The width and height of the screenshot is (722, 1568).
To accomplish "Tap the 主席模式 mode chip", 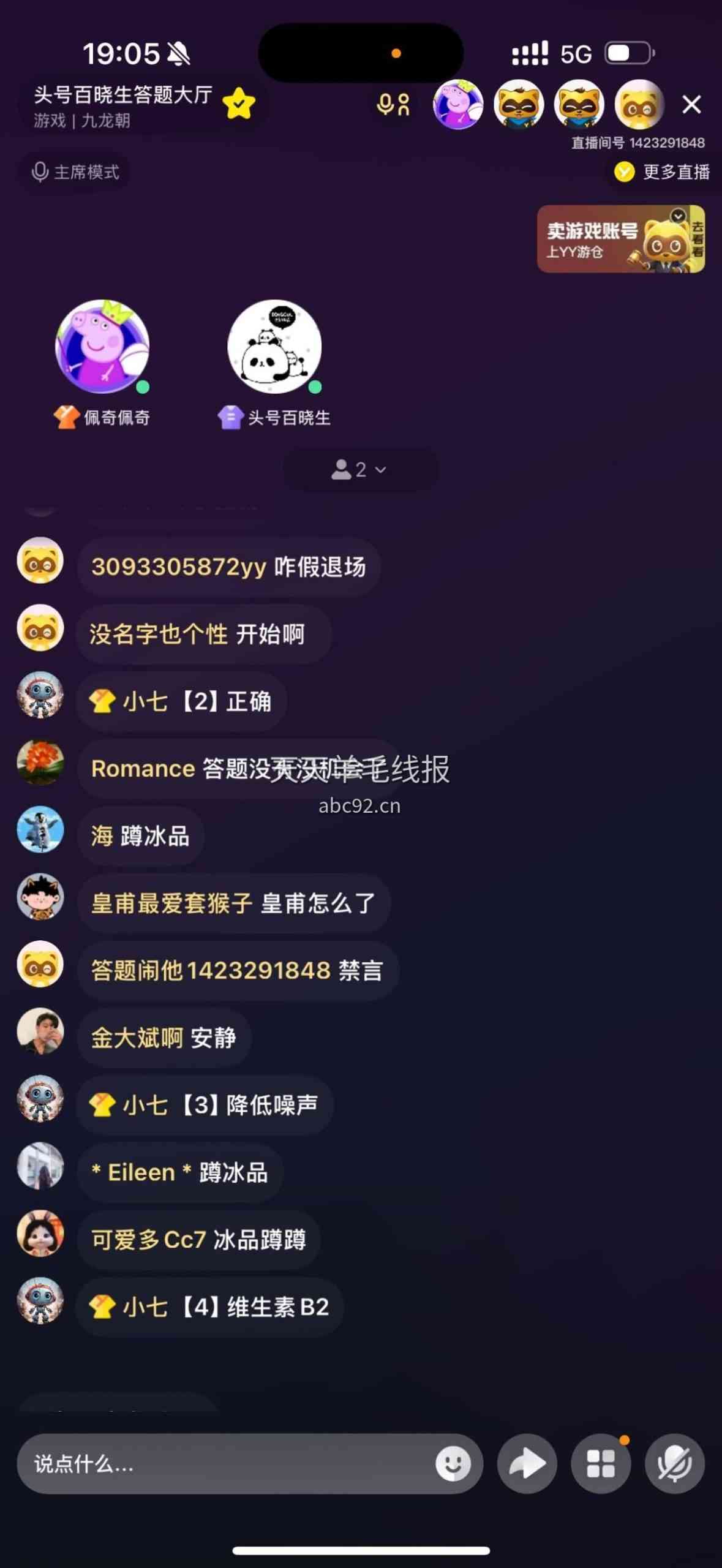I will (75, 172).
